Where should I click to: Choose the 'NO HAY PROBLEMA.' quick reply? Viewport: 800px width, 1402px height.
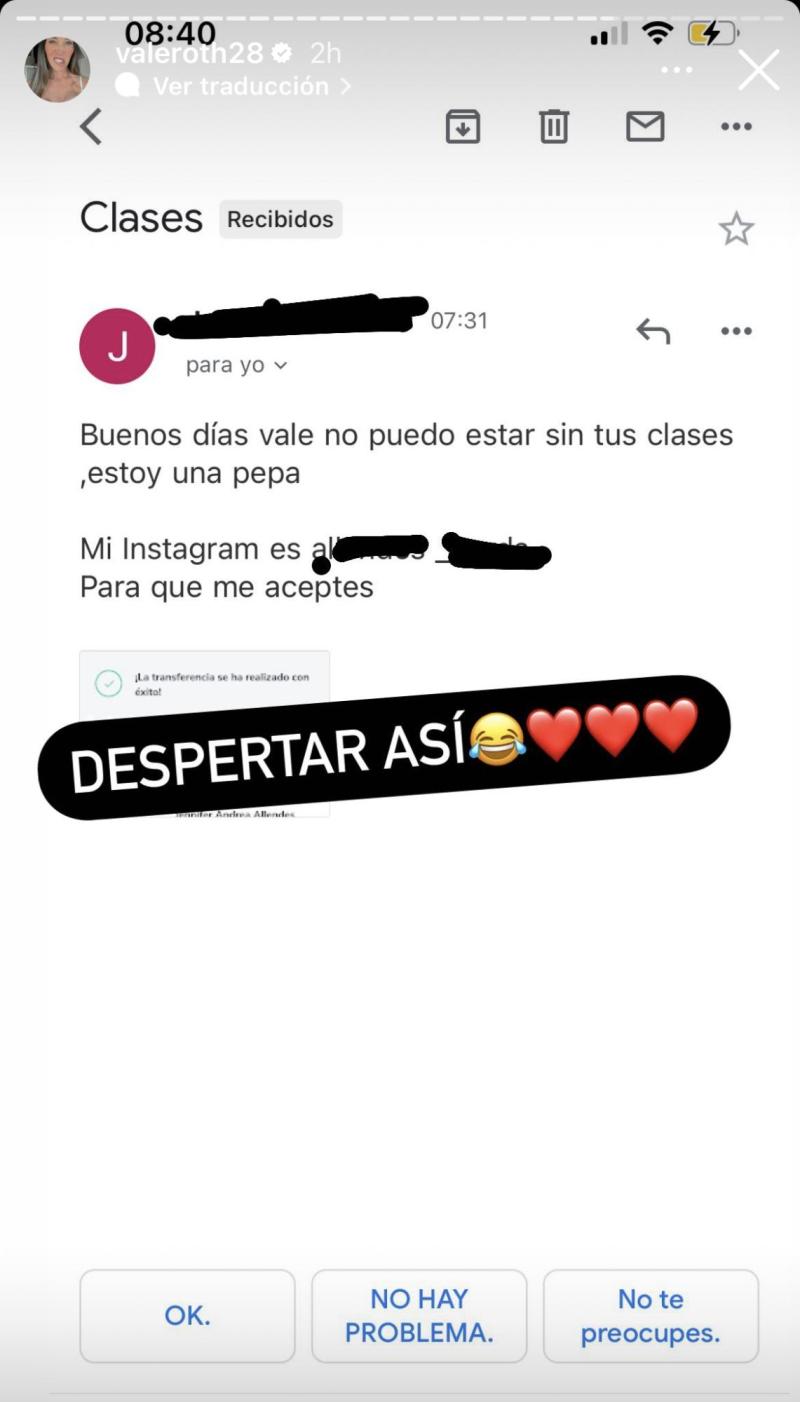(x=419, y=1316)
